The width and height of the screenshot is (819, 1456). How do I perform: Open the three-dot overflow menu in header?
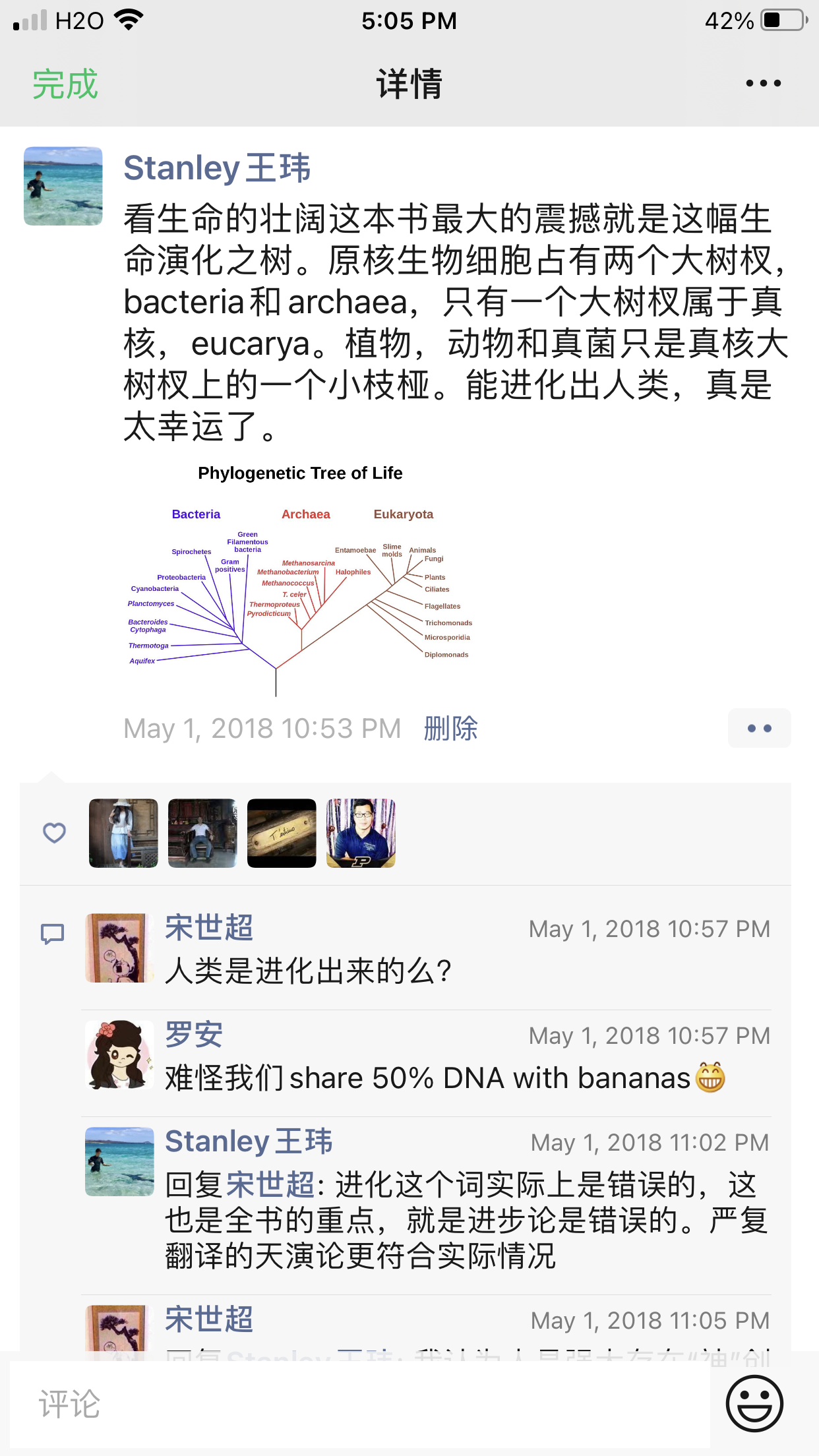coord(763,84)
